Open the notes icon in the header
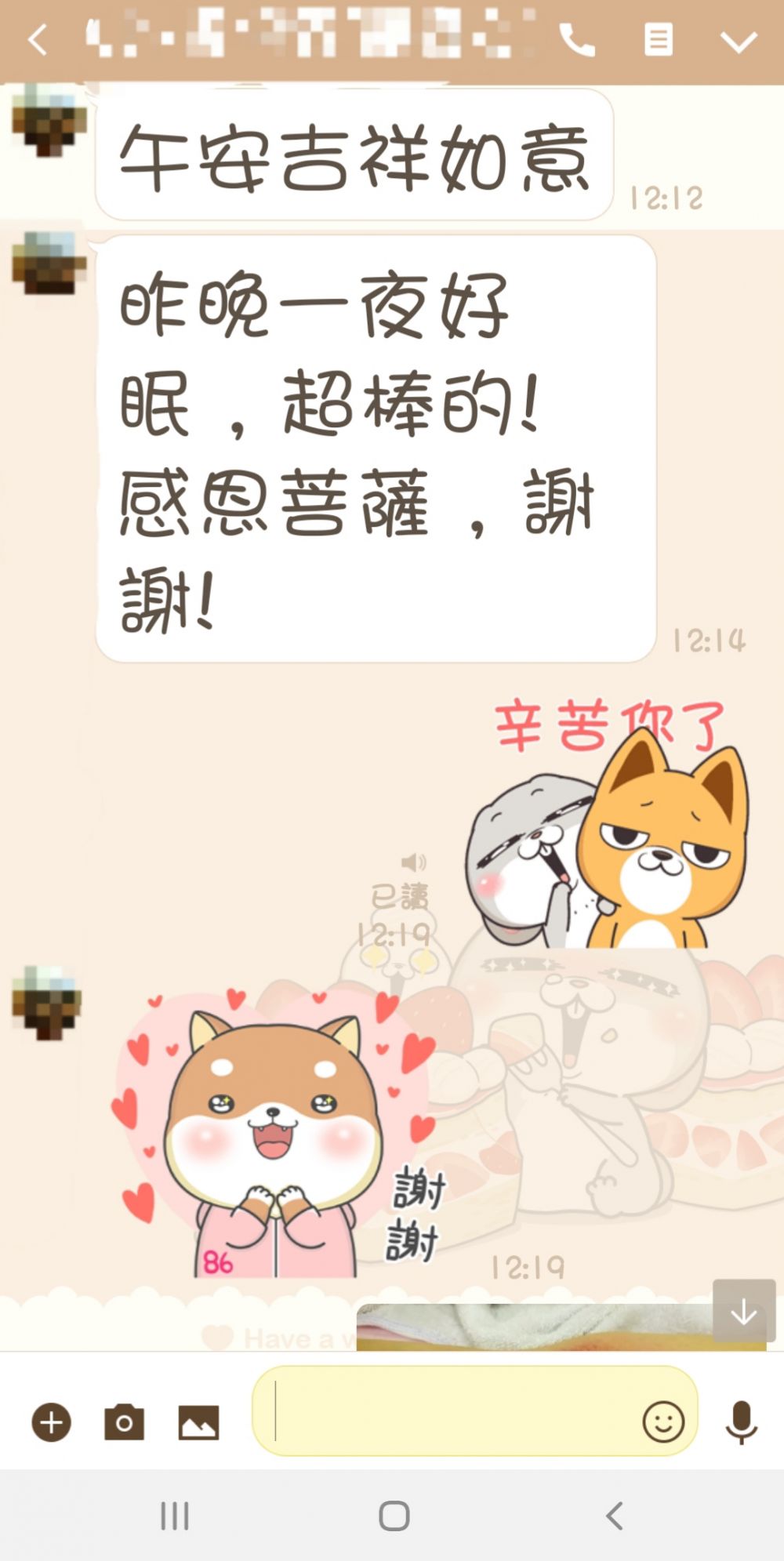Viewport: 784px width, 1561px height. pyautogui.click(x=658, y=40)
